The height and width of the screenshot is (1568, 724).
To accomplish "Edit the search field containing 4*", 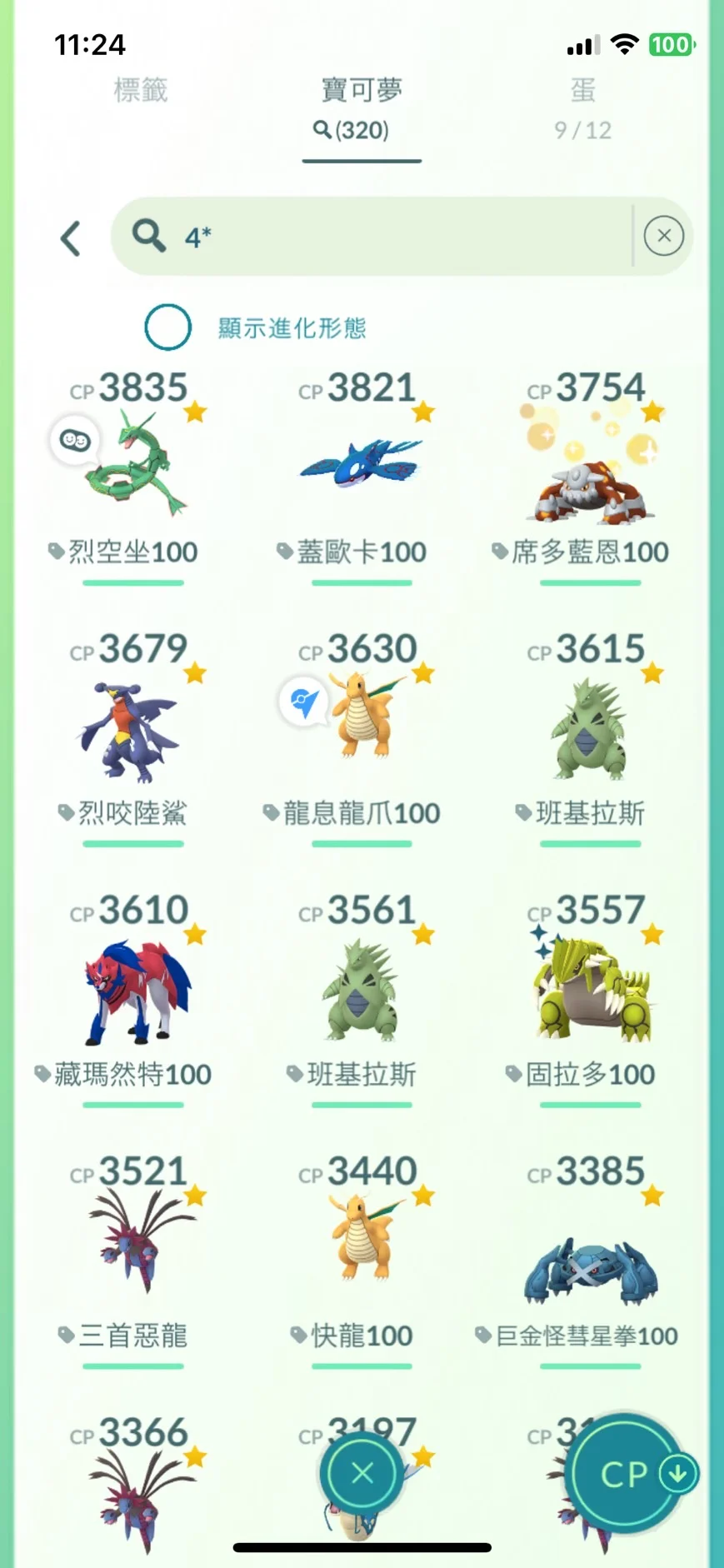I will click(375, 237).
